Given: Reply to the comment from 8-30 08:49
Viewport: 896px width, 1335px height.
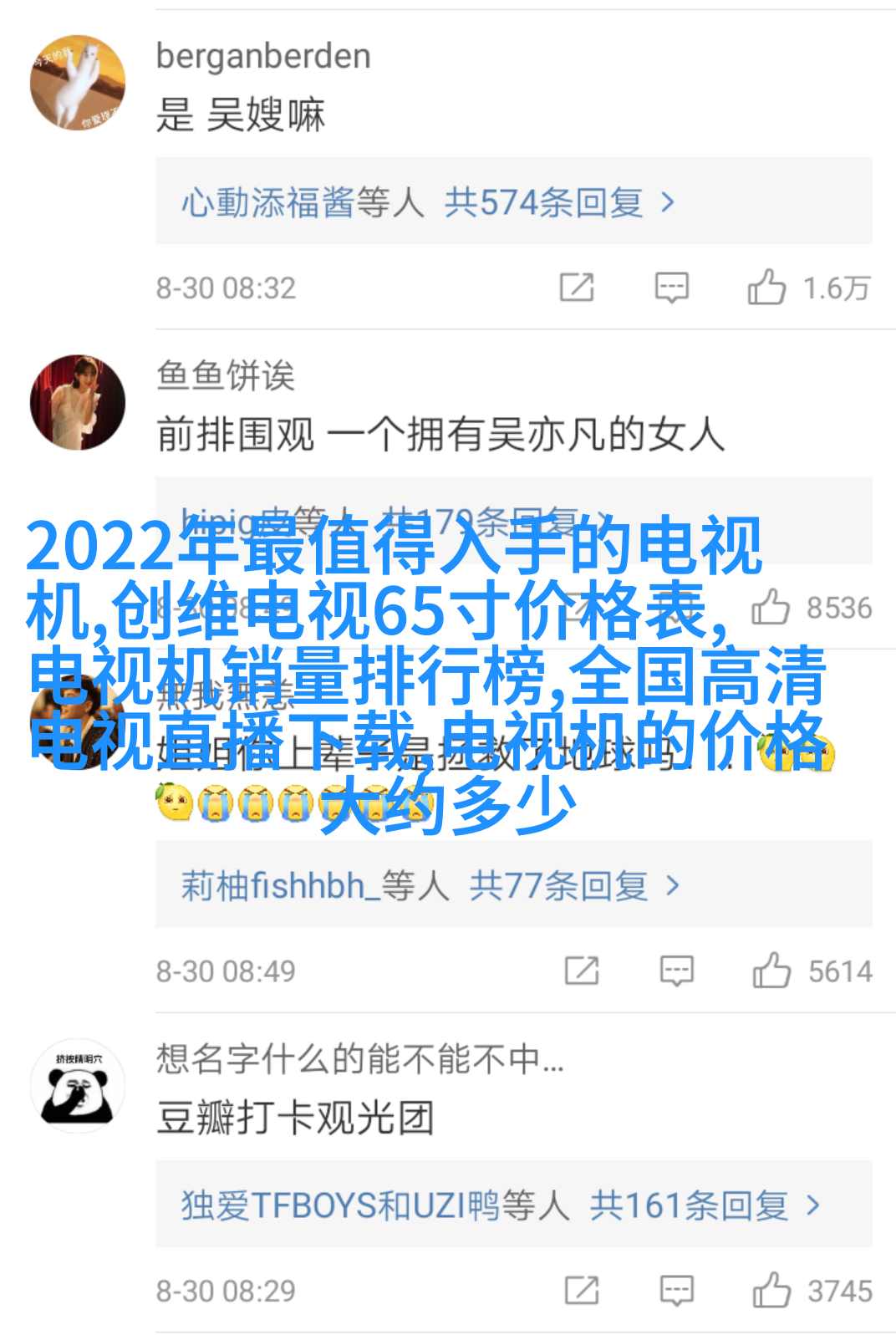Looking at the screenshot, I should click(x=676, y=971).
